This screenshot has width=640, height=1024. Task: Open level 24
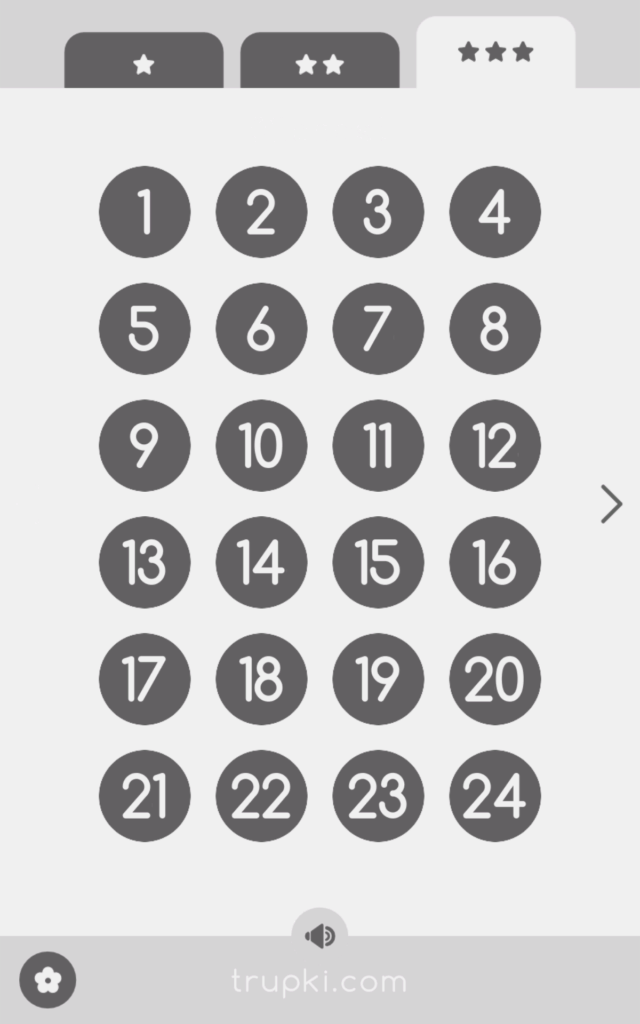[495, 796]
